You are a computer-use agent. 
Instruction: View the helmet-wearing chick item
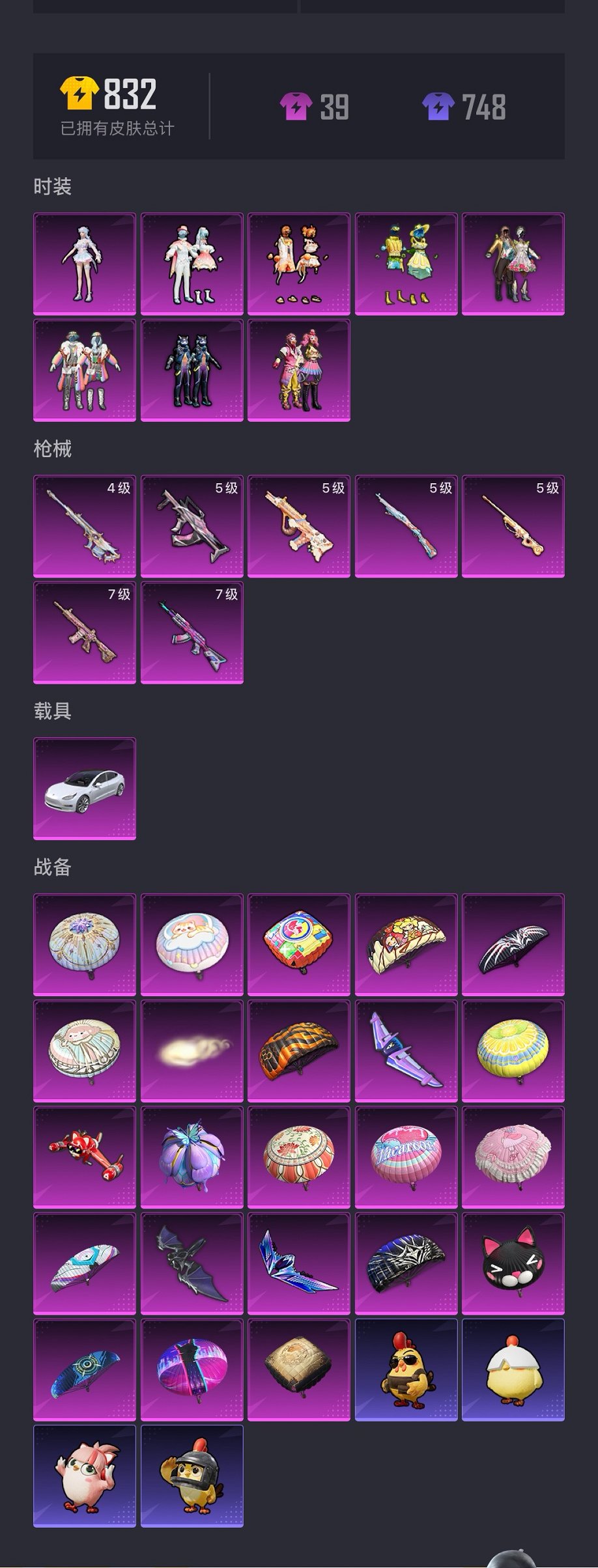coord(192,1476)
